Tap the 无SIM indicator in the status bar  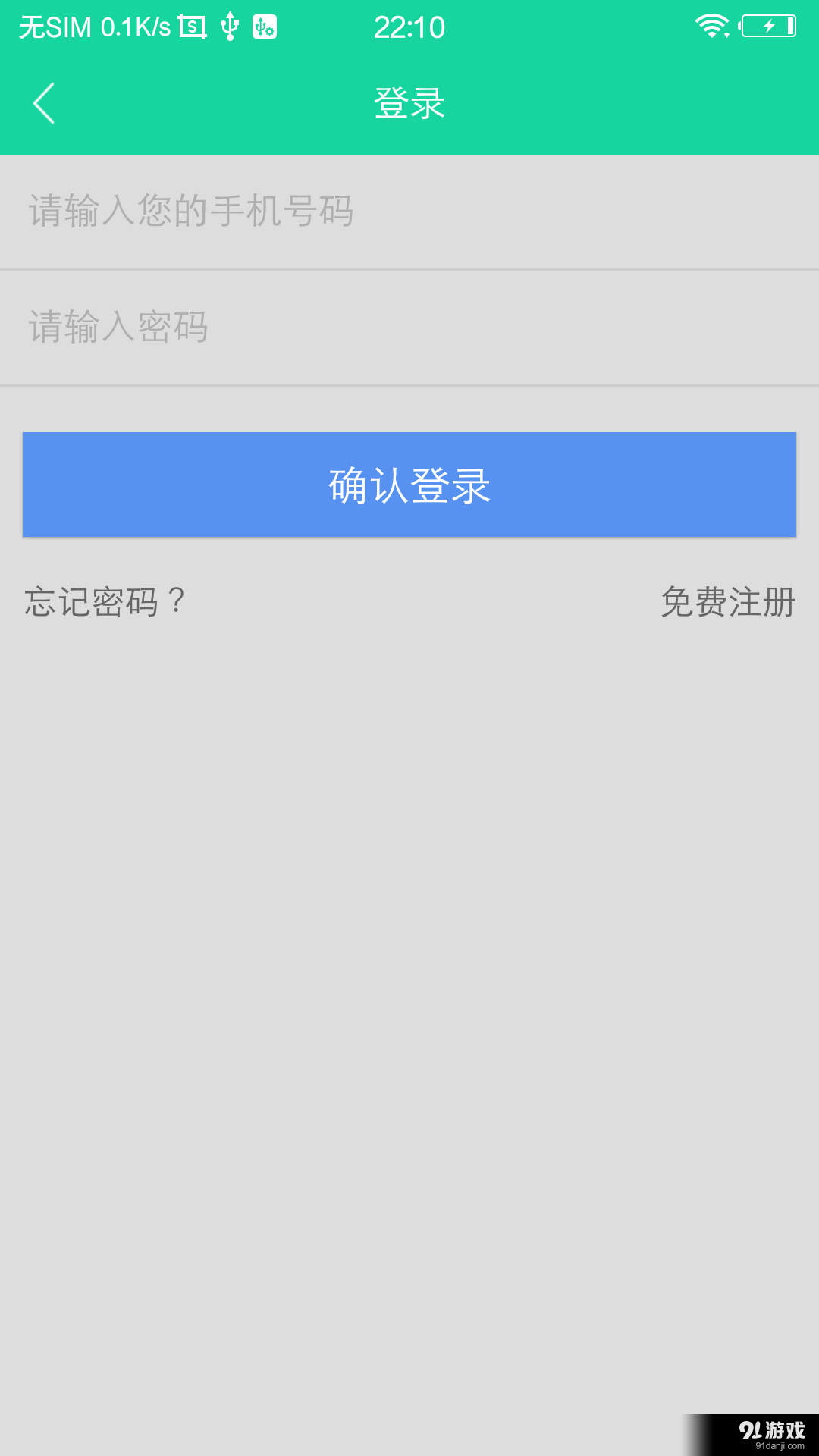point(57,25)
